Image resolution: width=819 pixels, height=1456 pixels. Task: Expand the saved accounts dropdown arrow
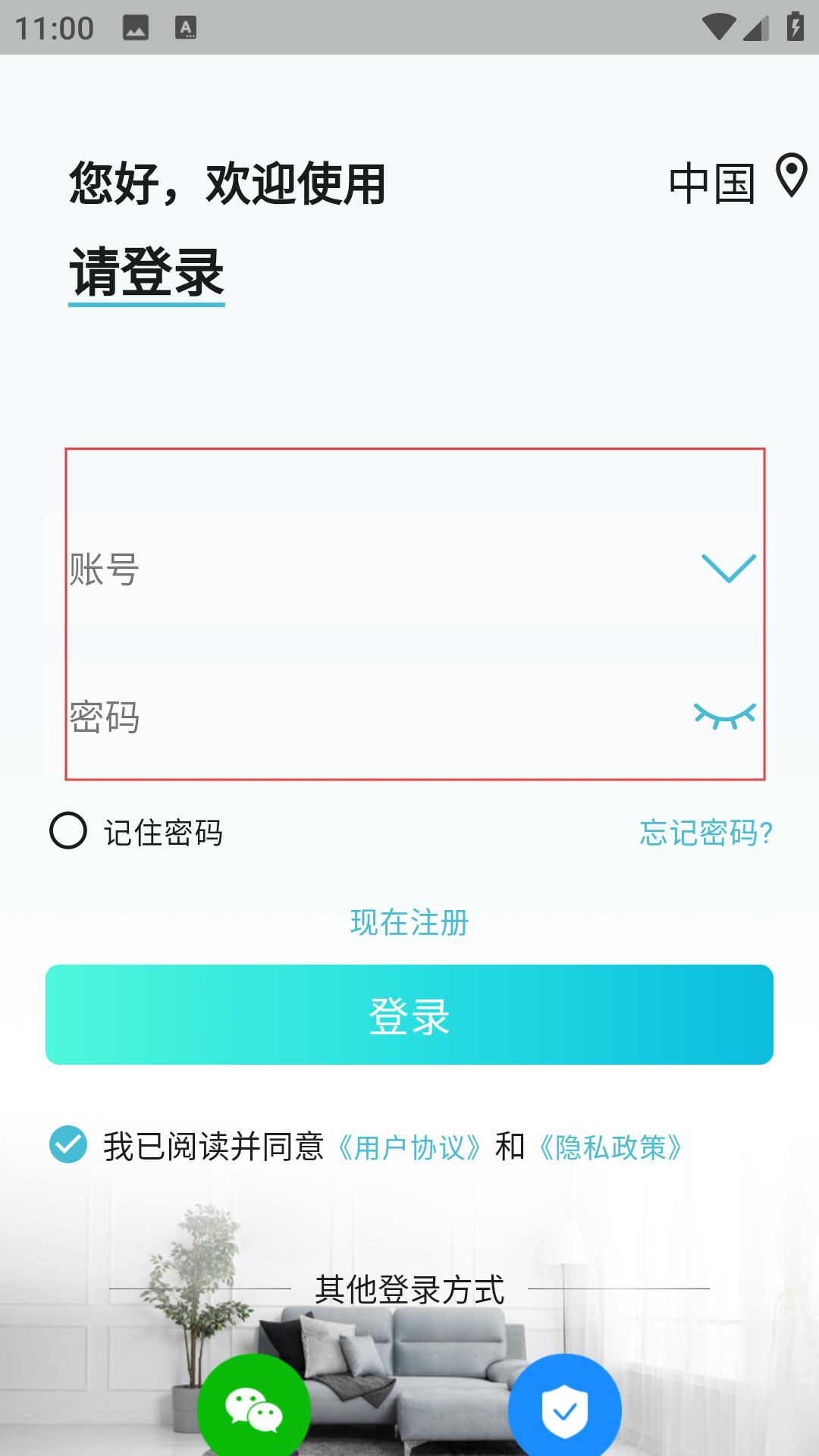click(729, 568)
